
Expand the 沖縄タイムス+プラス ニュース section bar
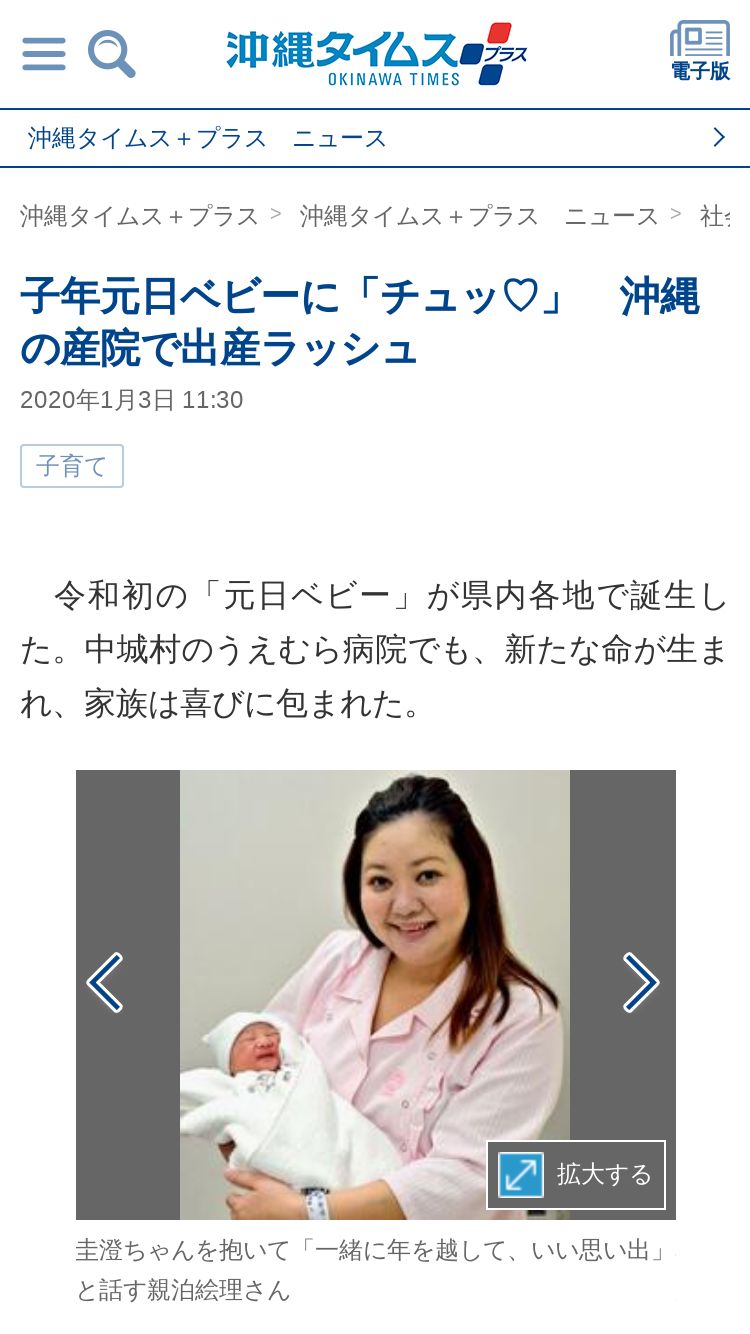[375, 138]
